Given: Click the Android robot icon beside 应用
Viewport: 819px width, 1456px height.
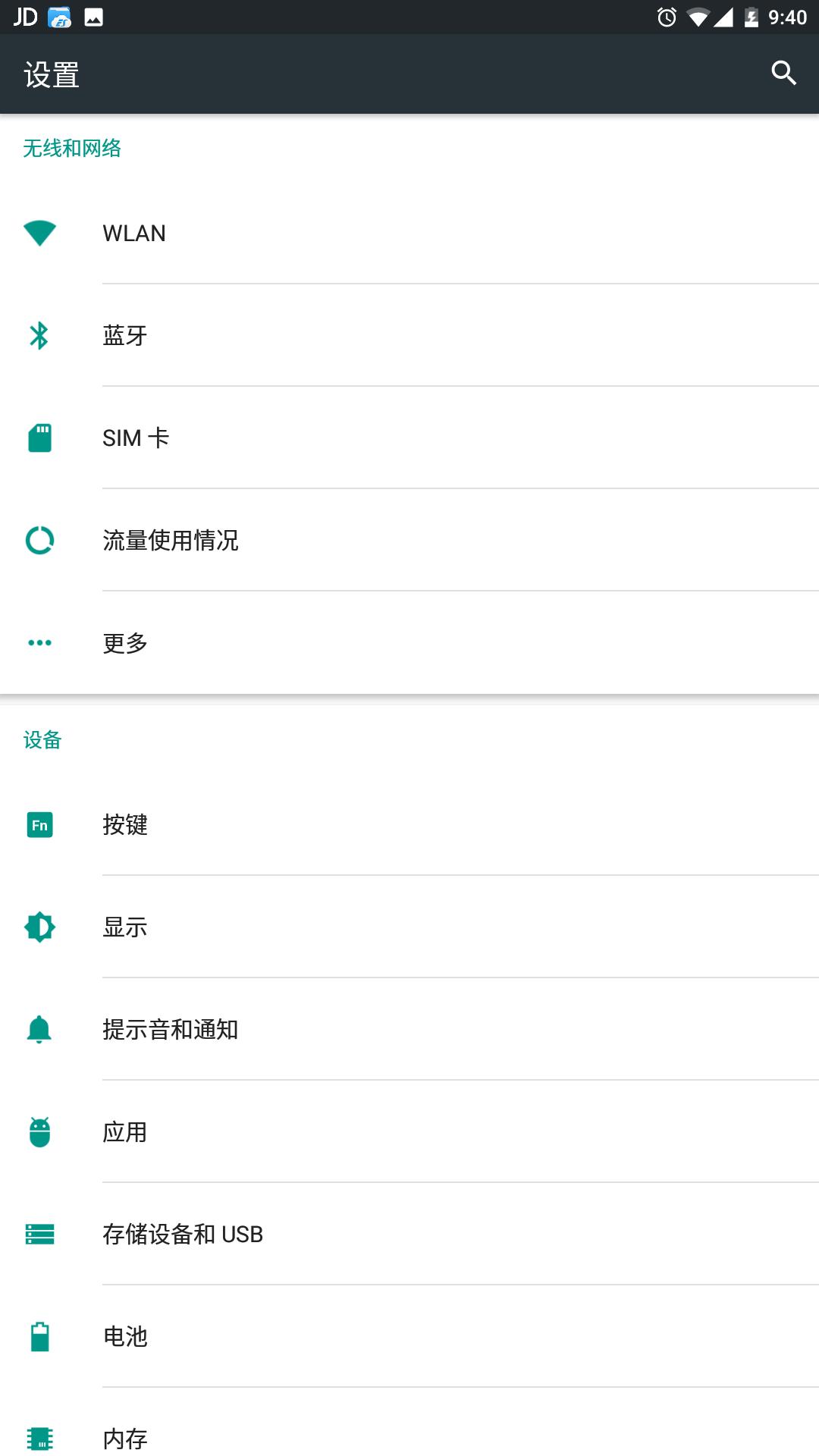Looking at the screenshot, I should (x=39, y=1131).
